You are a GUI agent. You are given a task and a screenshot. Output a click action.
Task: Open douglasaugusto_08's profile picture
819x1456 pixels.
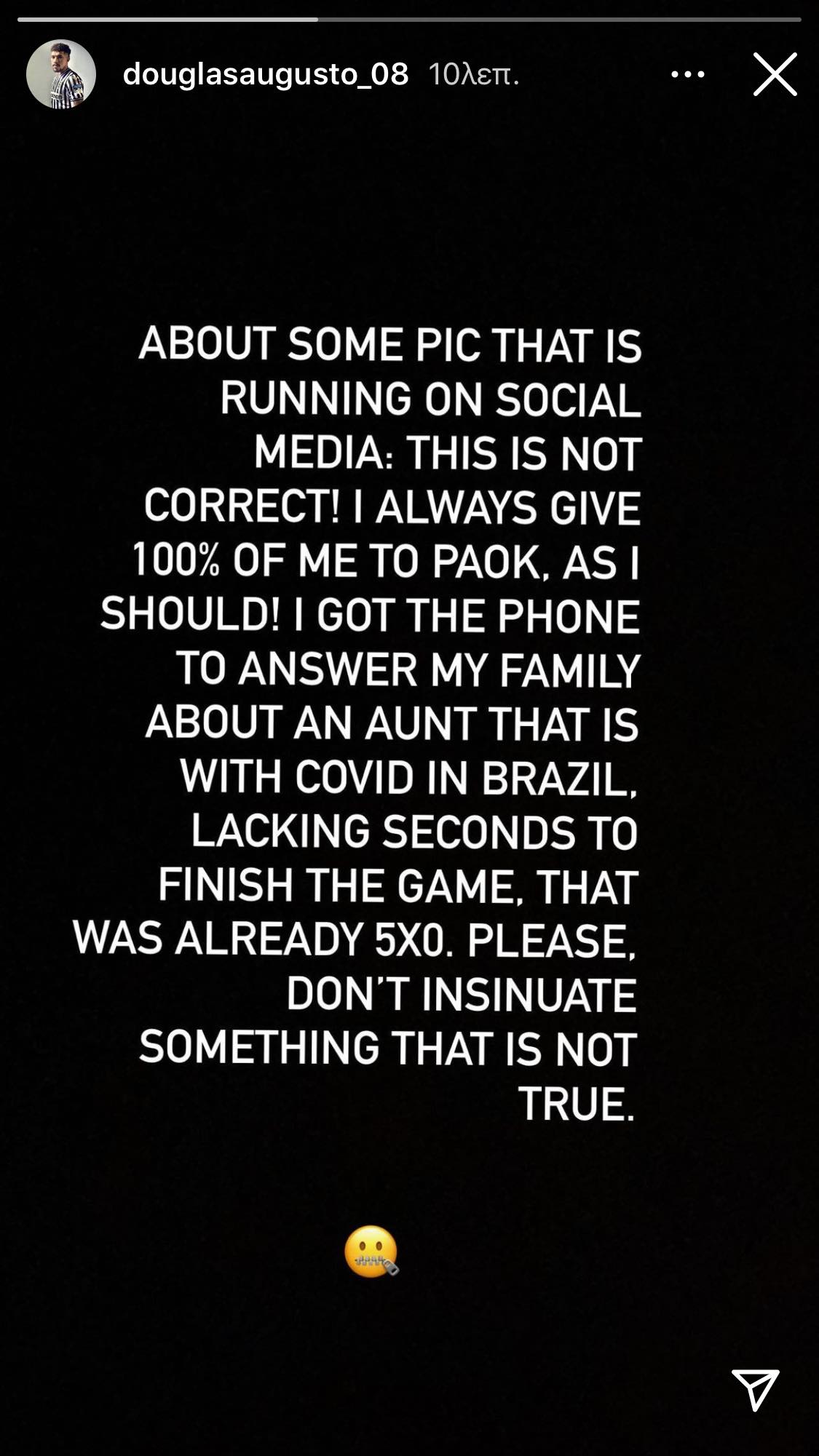pos(61,74)
